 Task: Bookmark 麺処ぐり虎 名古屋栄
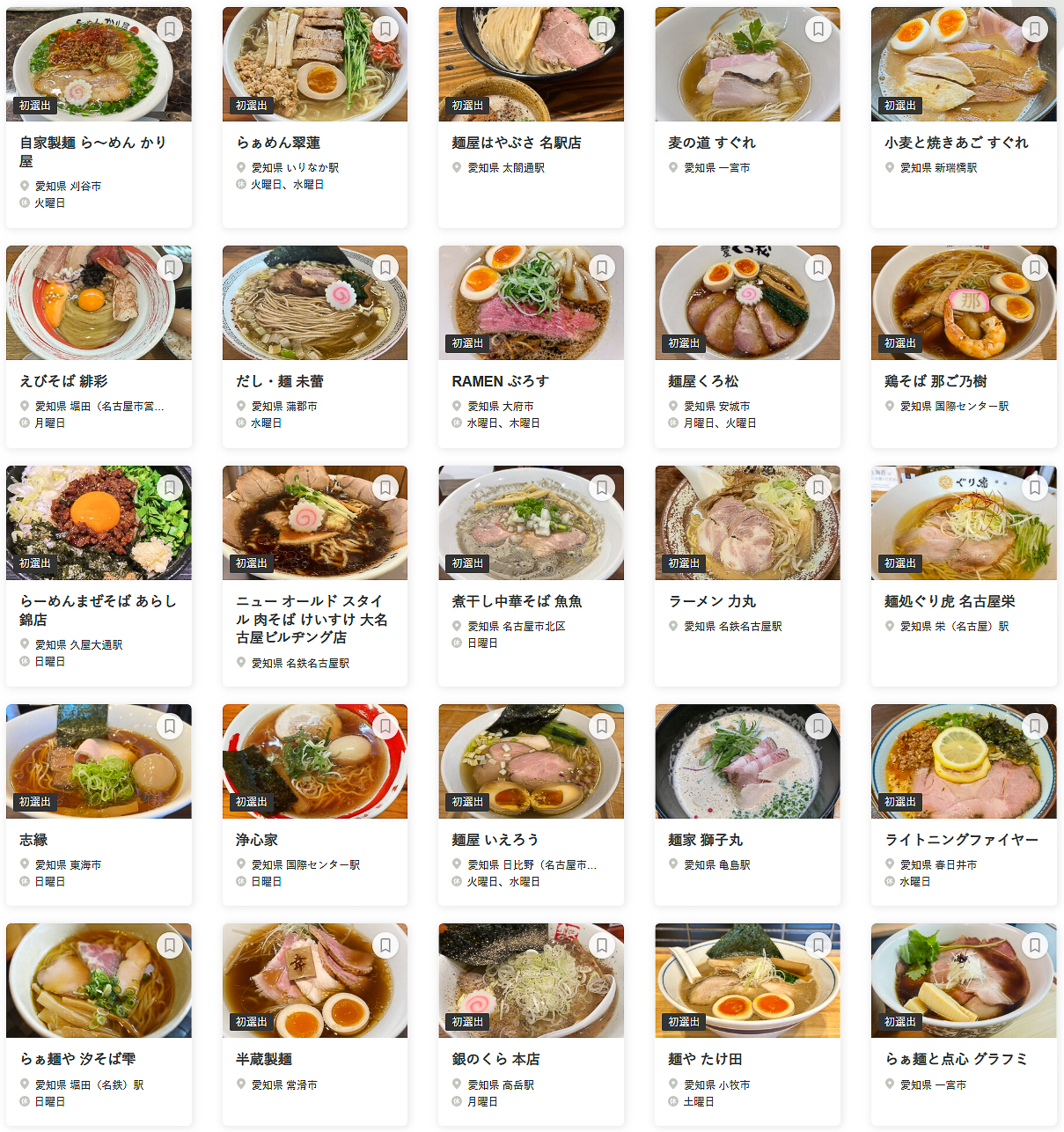pyautogui.click(x=1035, y=487)
